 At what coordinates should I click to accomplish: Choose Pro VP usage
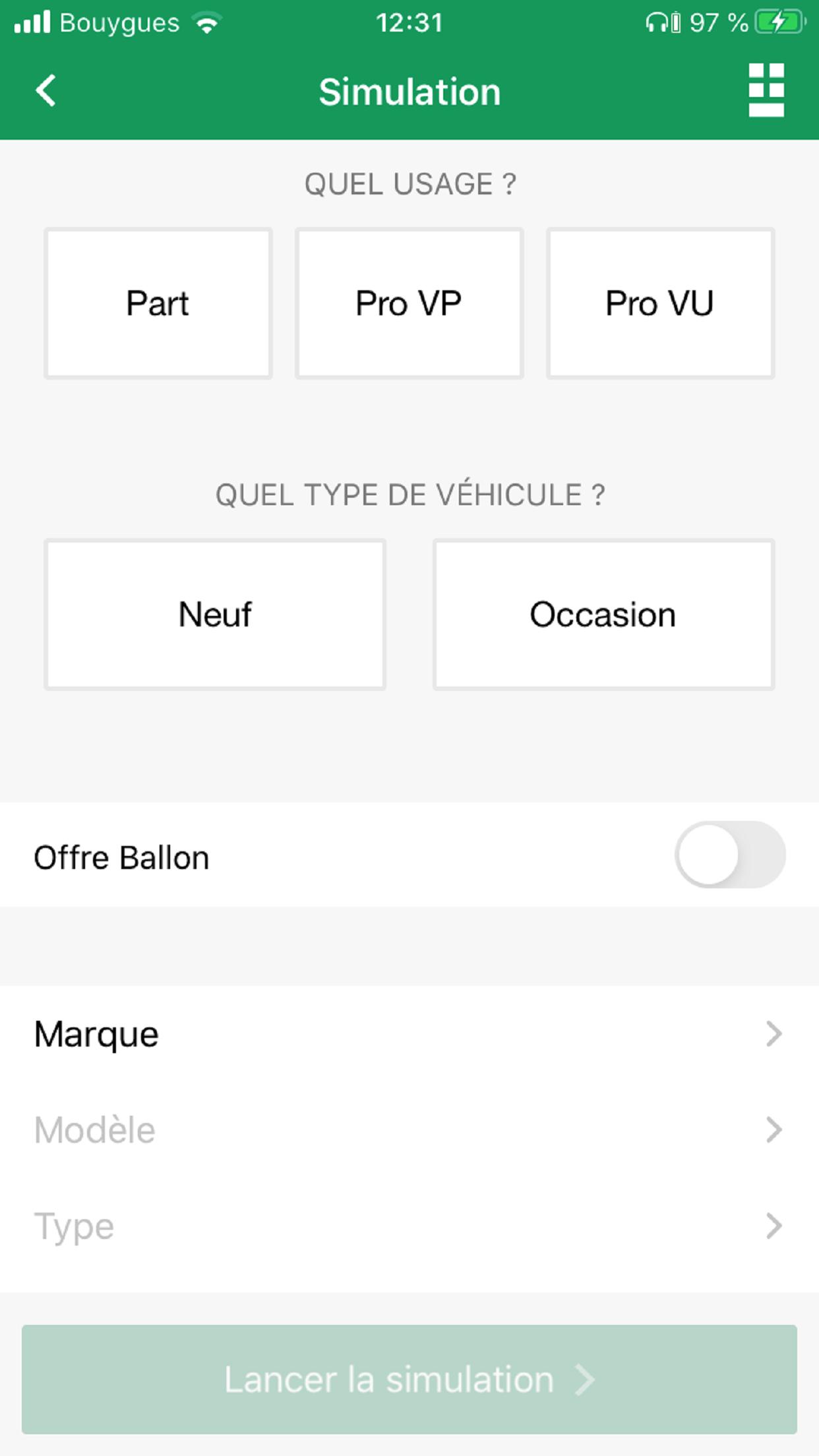(409, 303)
